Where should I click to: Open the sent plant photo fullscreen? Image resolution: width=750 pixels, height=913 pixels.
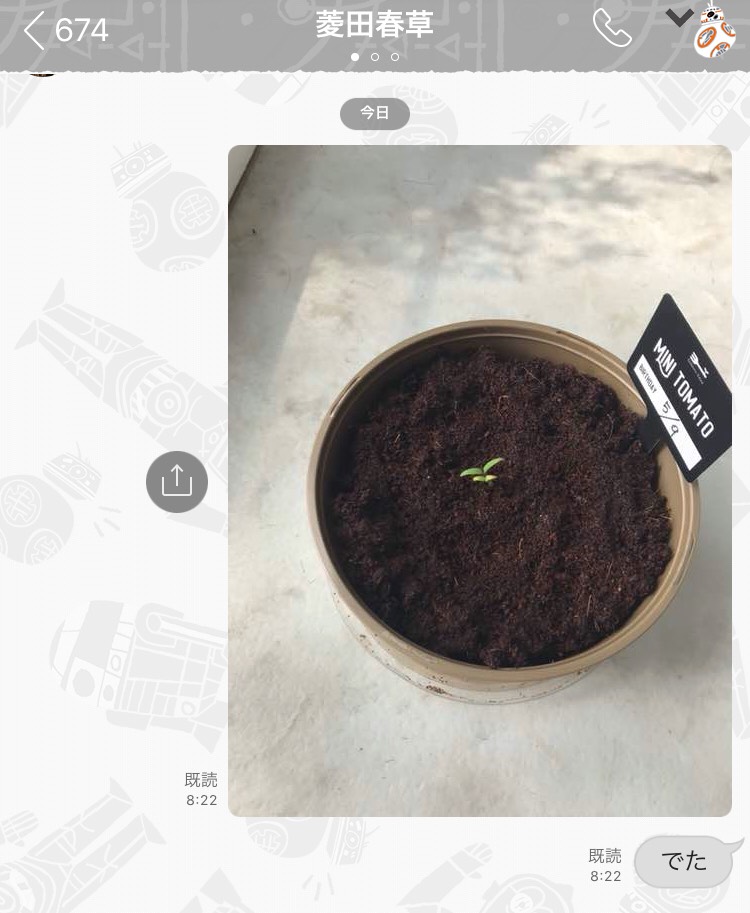click(479, 480)
